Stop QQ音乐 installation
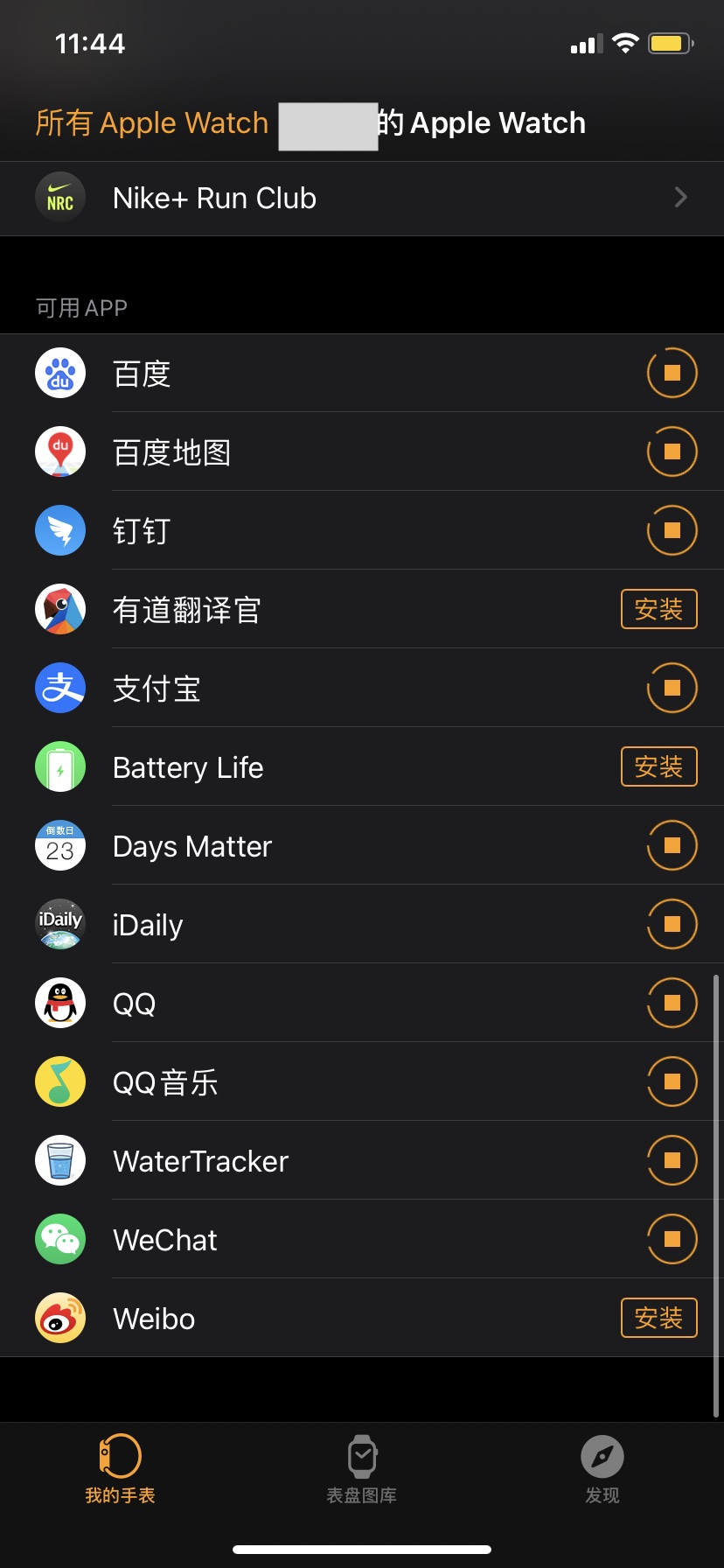The height and width of the screenshot is (1568, 724). click(x=672, y=1082)
